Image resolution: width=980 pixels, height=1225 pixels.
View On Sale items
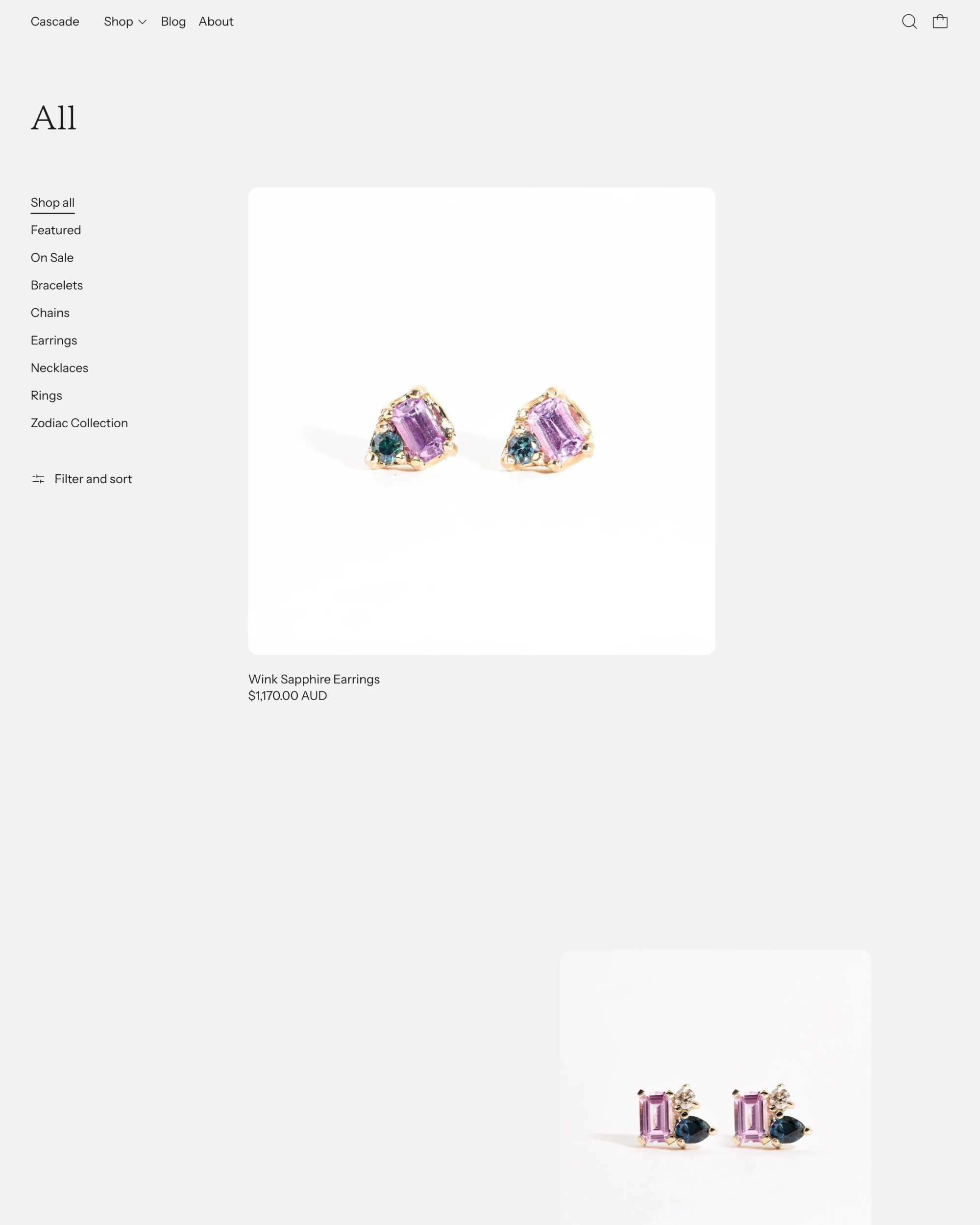click(x=52, y=258)
